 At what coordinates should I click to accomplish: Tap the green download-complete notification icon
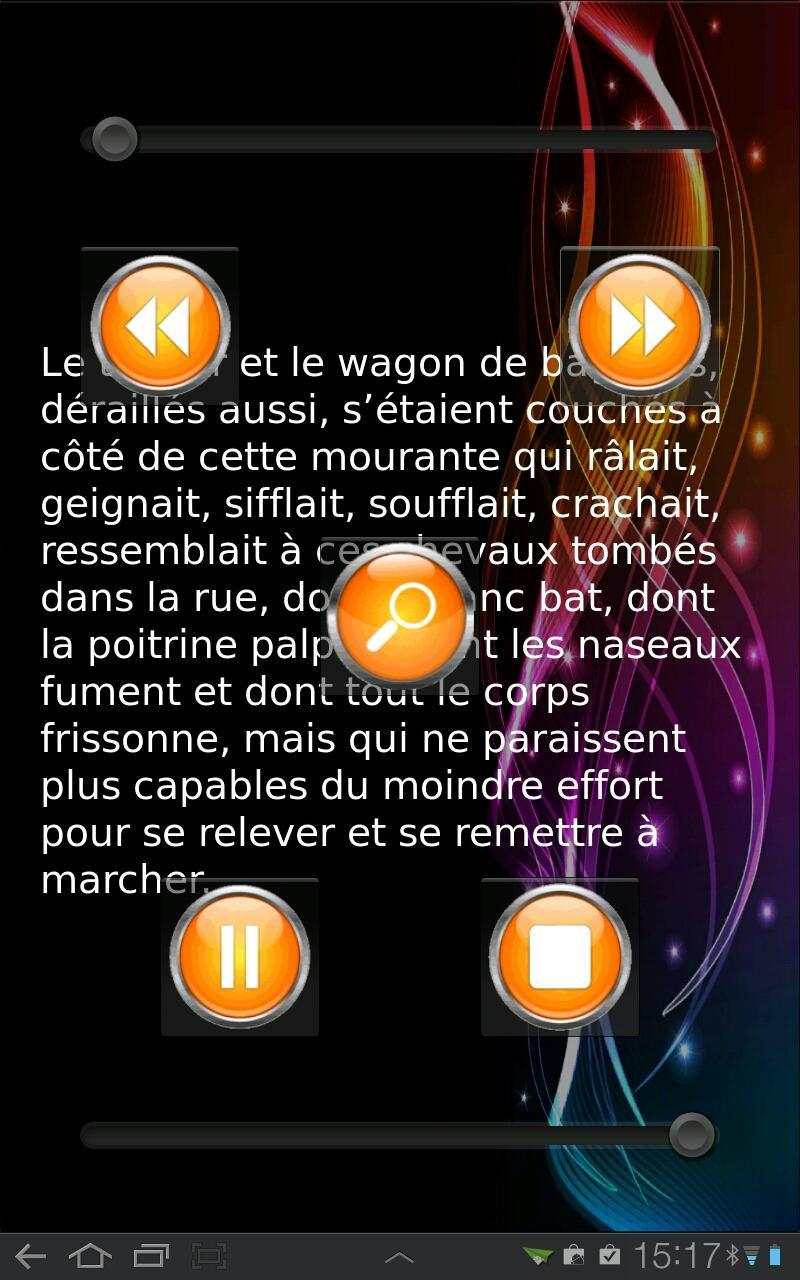pyautogui.click(x=535, y=1255)
